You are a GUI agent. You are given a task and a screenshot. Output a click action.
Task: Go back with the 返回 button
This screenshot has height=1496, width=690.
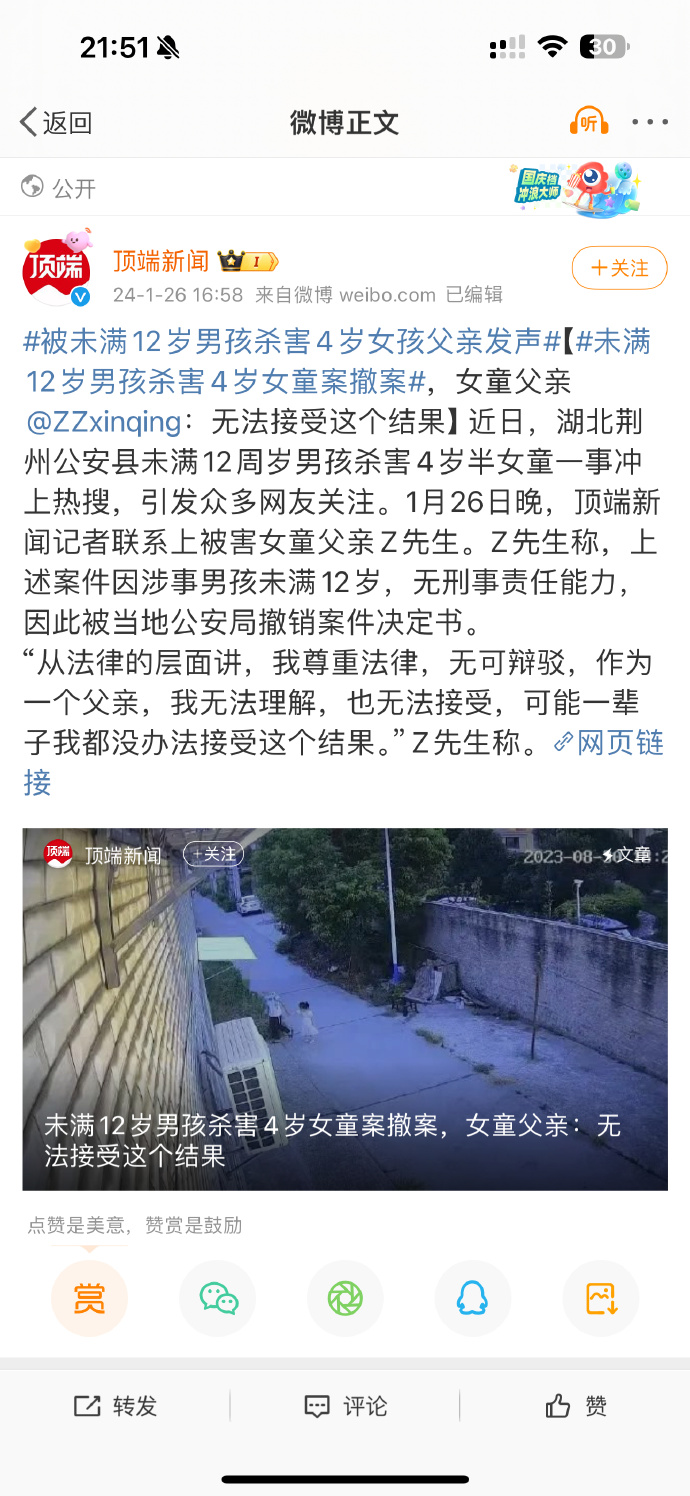coord(55,123)
